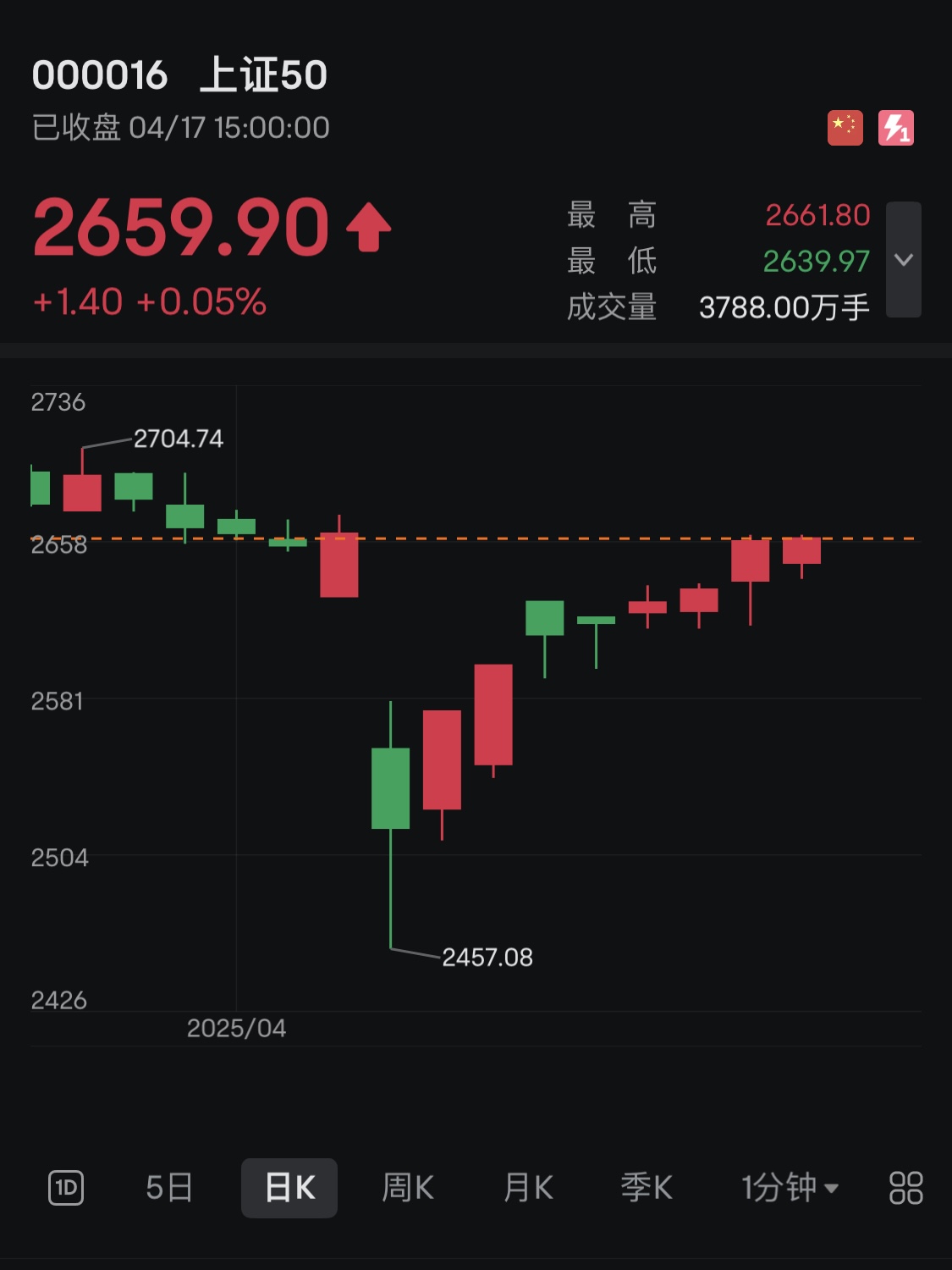The image size is (952, 1270).
Task: Switch chart to 5日 view
Action: click(x=168, y=1187)
